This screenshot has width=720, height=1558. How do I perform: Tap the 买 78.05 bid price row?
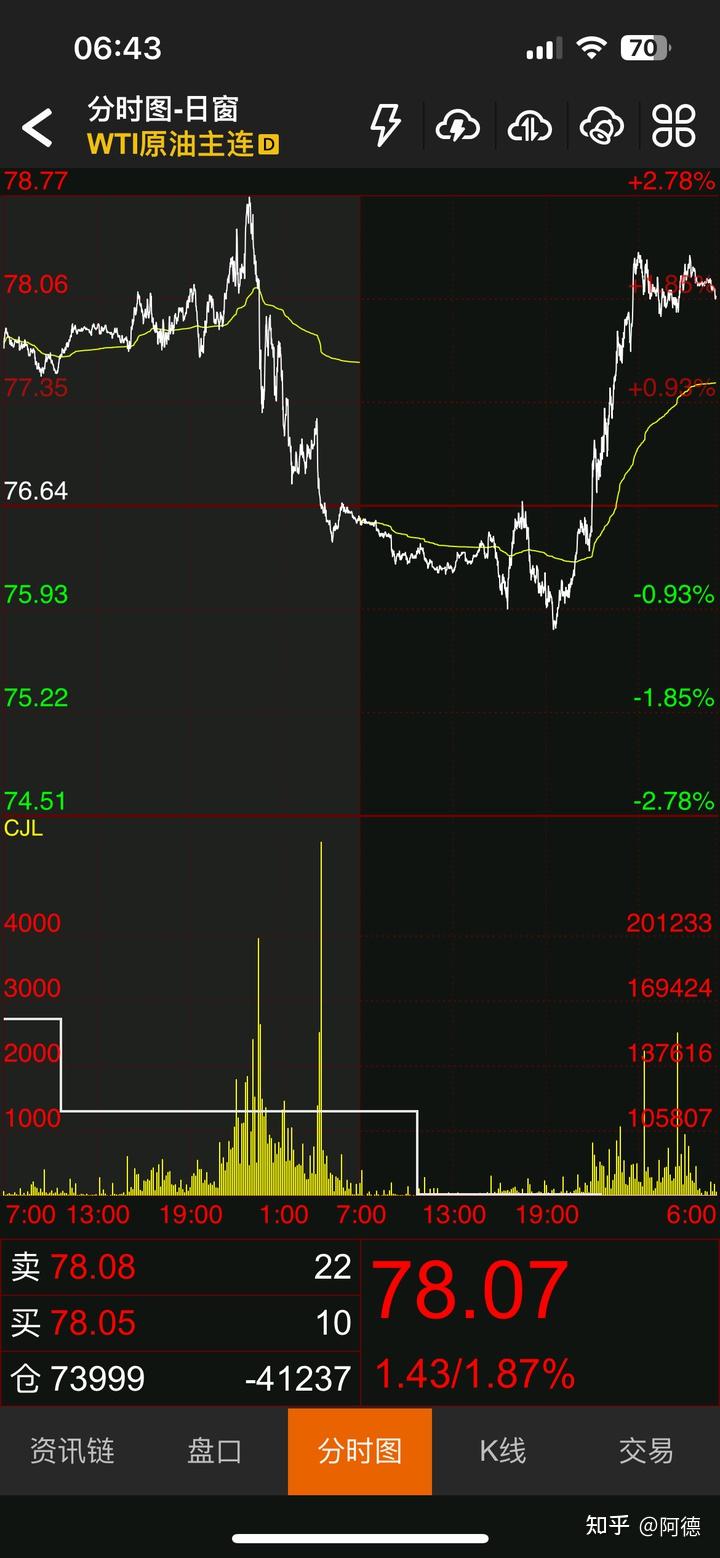click(x=180, y=1323)
